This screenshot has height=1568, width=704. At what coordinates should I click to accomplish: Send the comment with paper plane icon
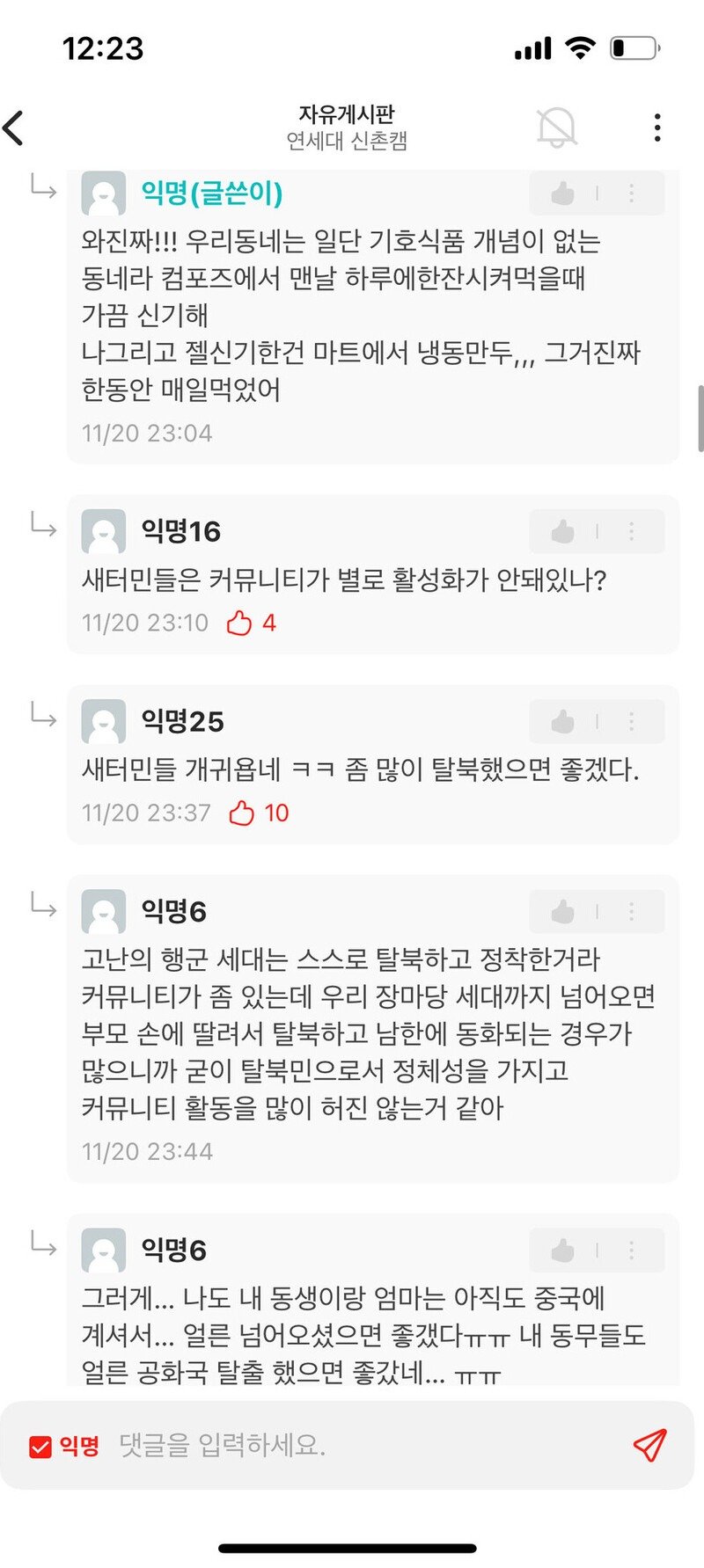coord(649,1445)
